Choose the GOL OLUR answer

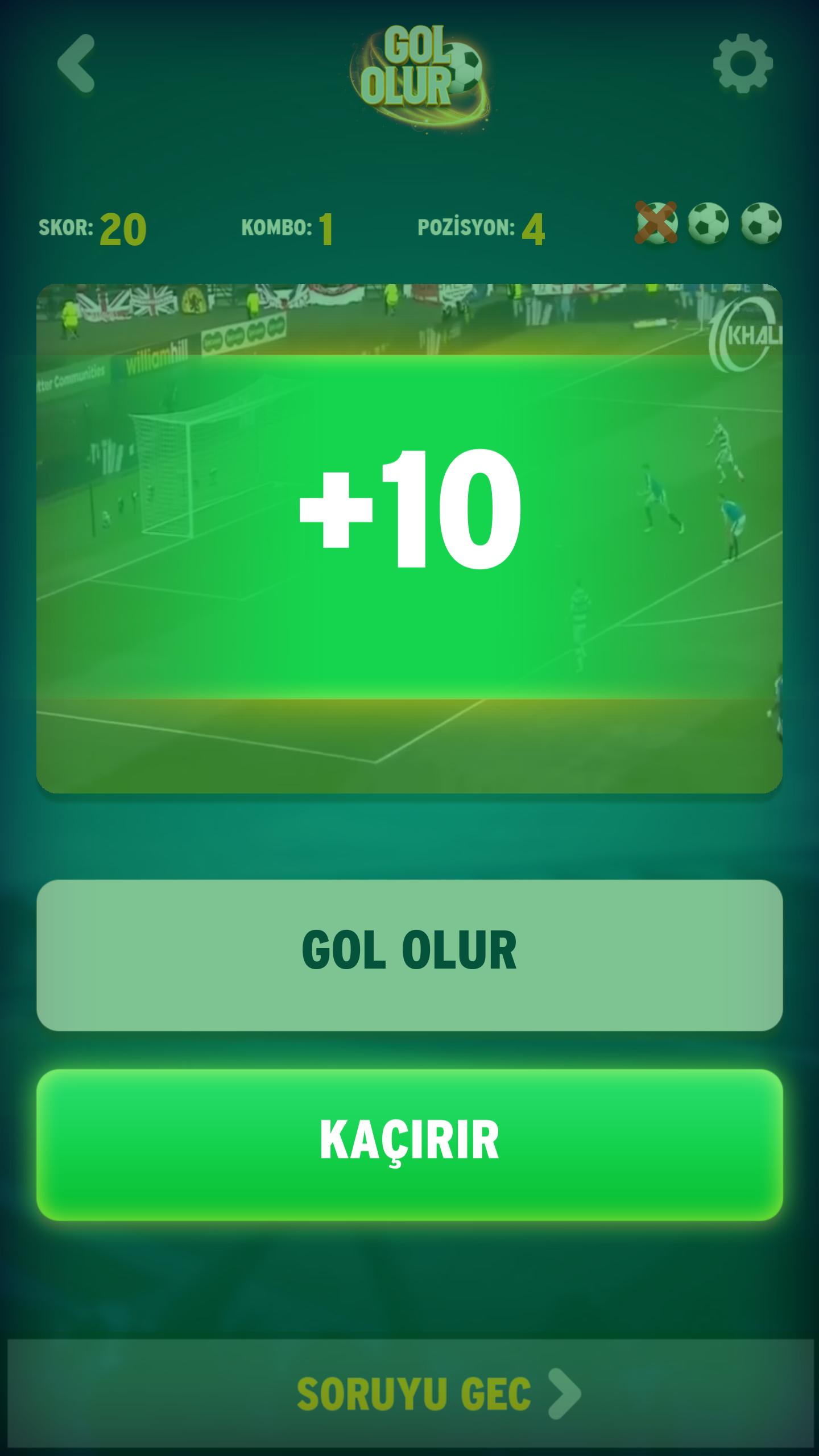coord(409,955)
